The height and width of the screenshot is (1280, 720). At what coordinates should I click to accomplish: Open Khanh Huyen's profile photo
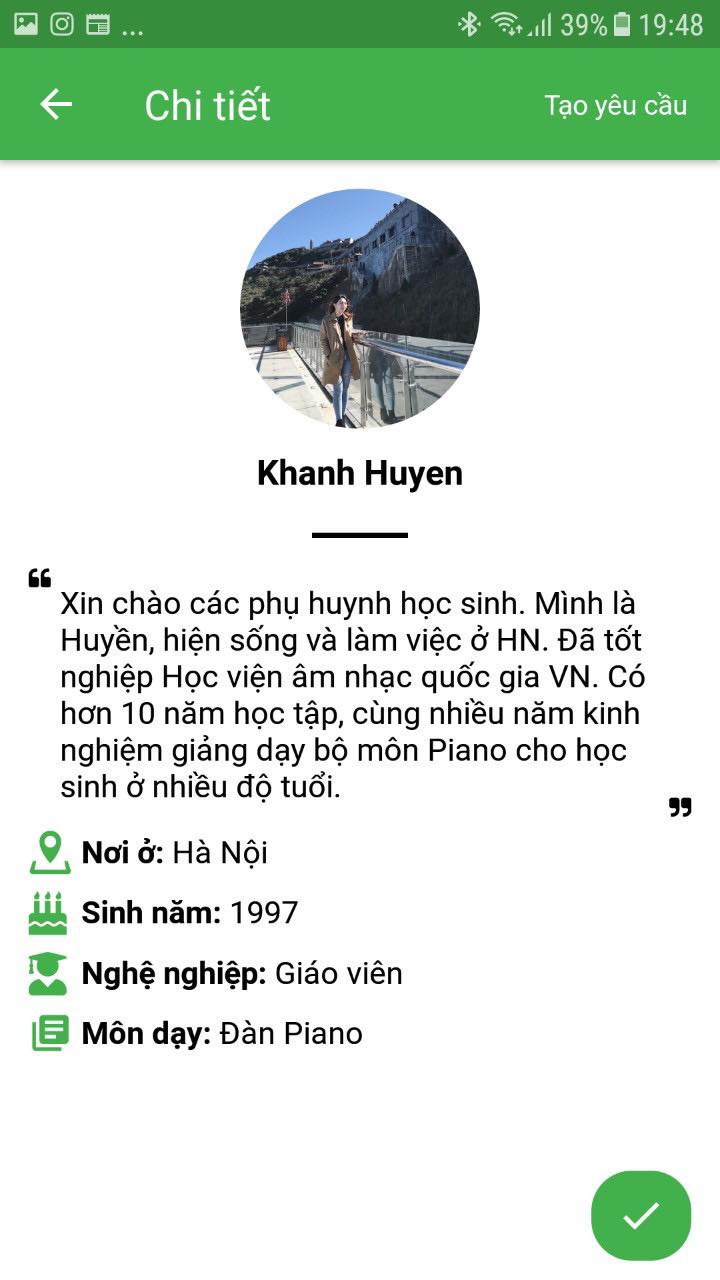360,308
